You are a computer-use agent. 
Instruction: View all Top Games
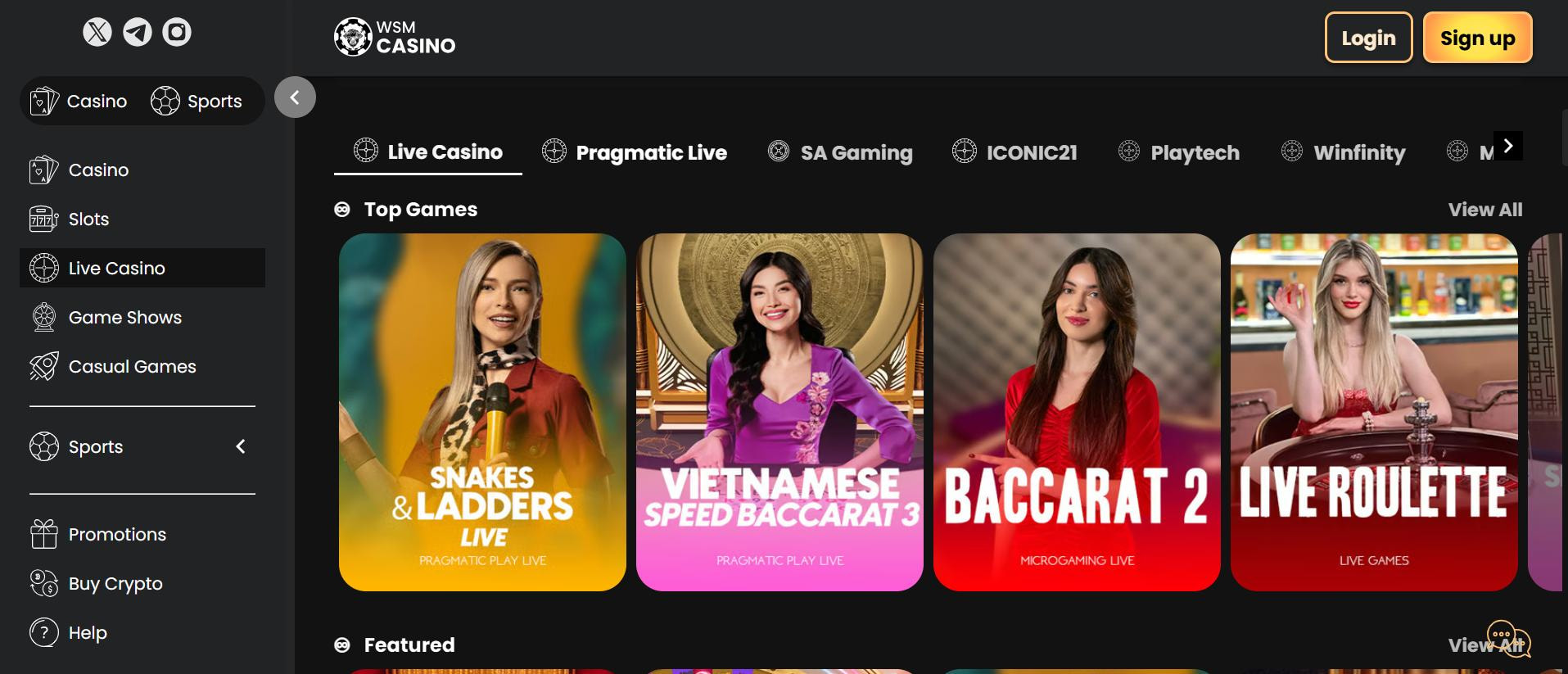(1484, 210)
